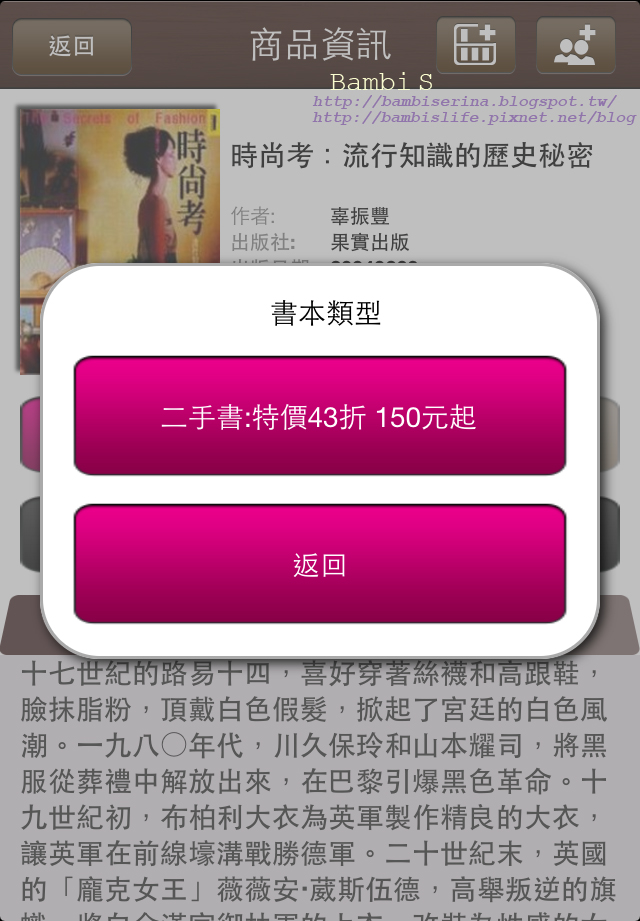
Task: Dismiss the 書本類型 dialog via its 返回 button
Action: (320, 565)
